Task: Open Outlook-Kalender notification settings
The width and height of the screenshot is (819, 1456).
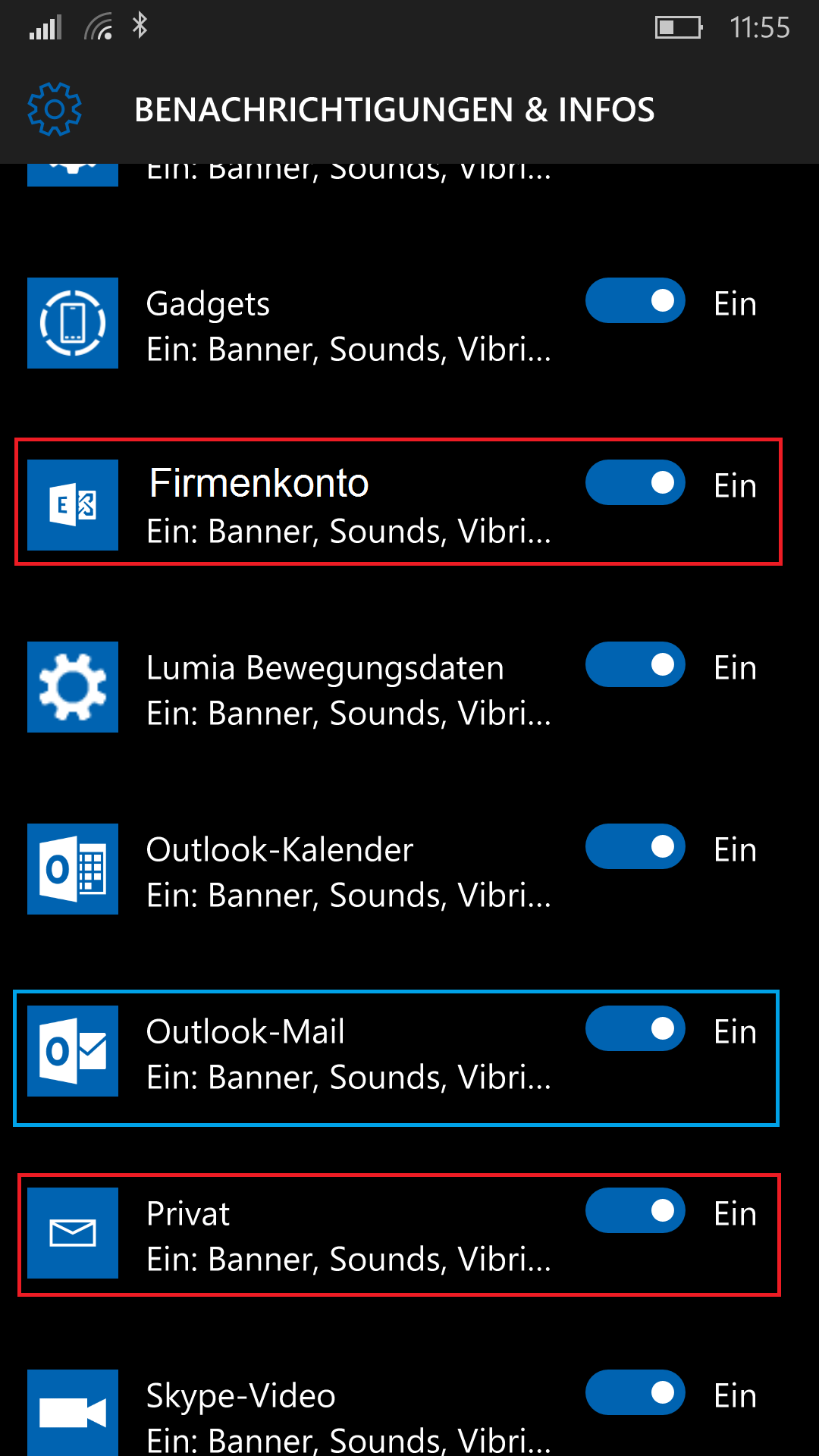Action: [349, 871]
